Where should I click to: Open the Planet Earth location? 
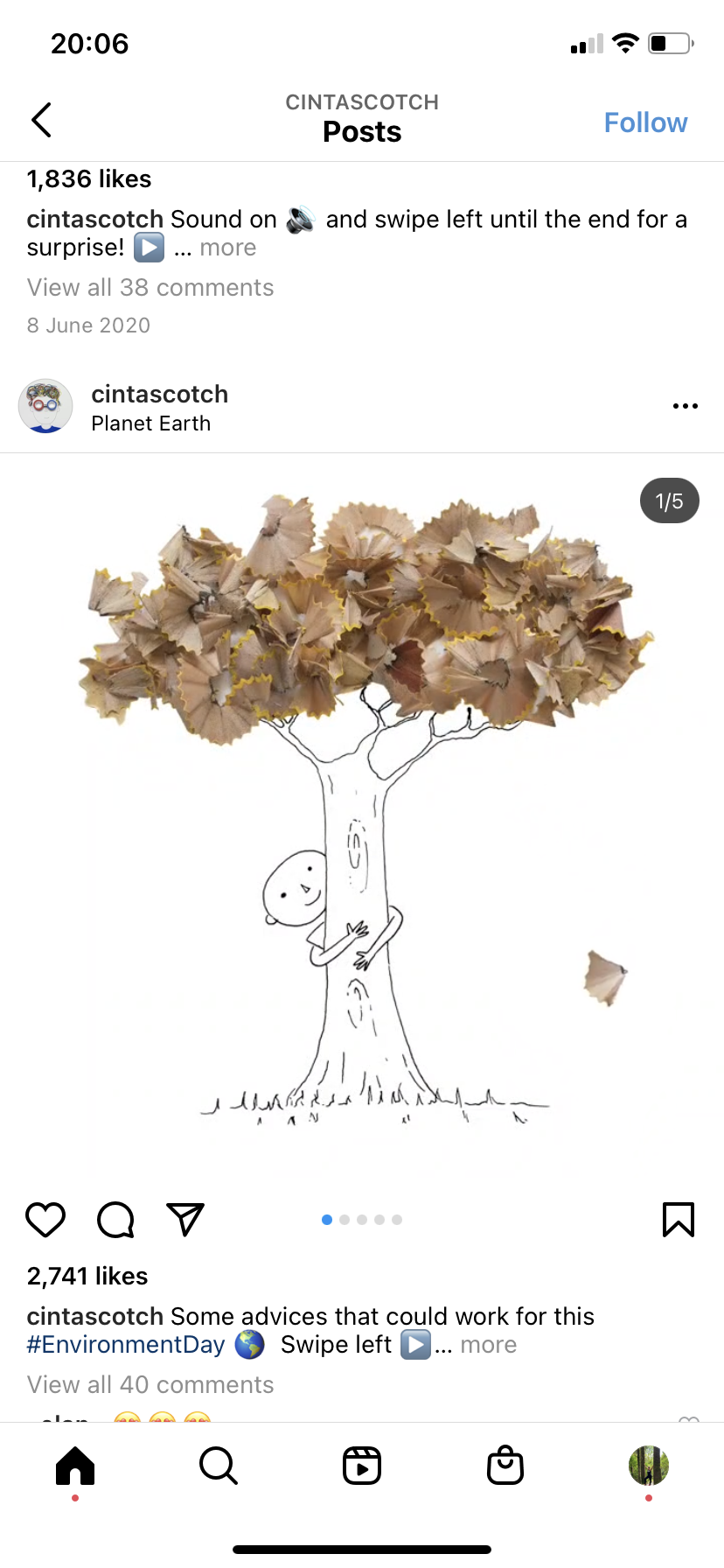pyautogui.click(x=150, y=423)
